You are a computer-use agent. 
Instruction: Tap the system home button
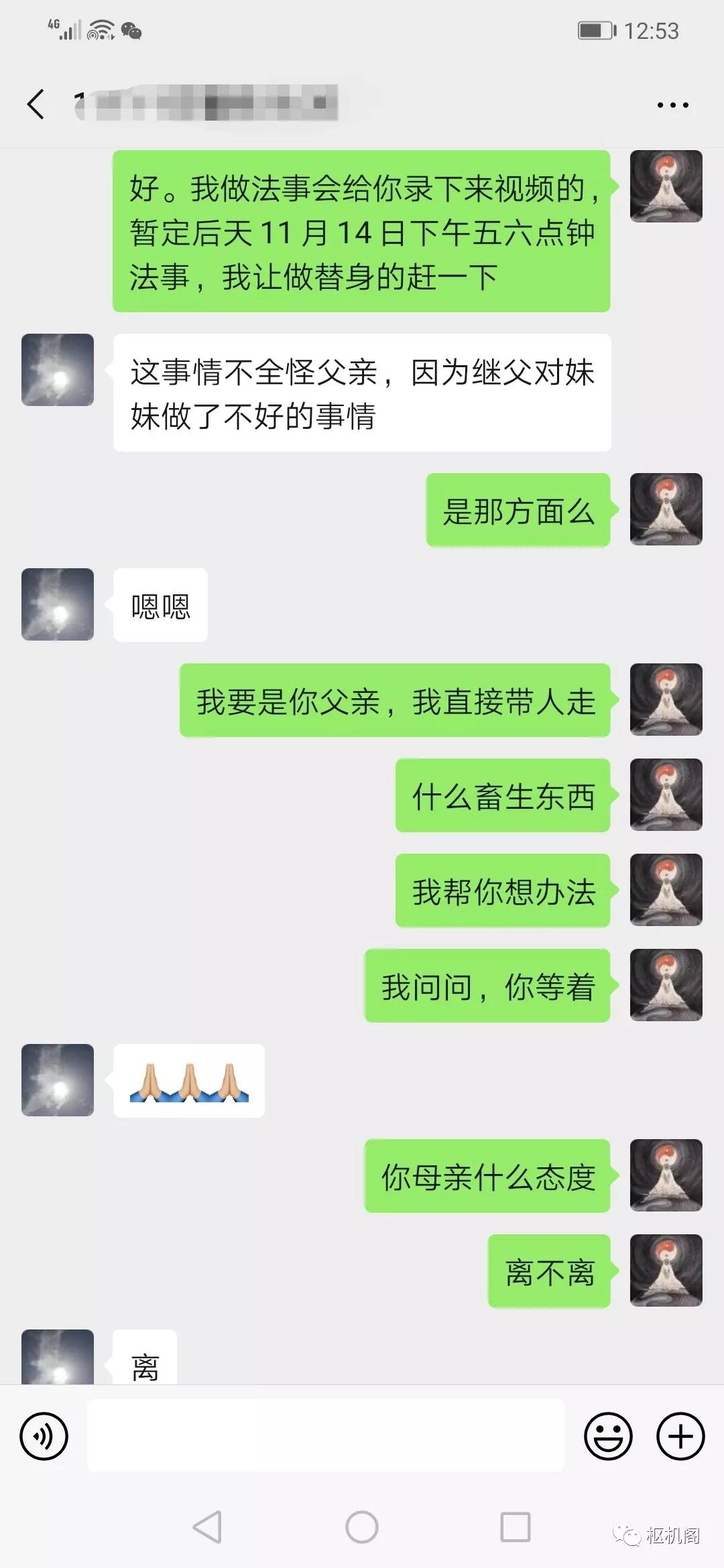click(362, 1527)
